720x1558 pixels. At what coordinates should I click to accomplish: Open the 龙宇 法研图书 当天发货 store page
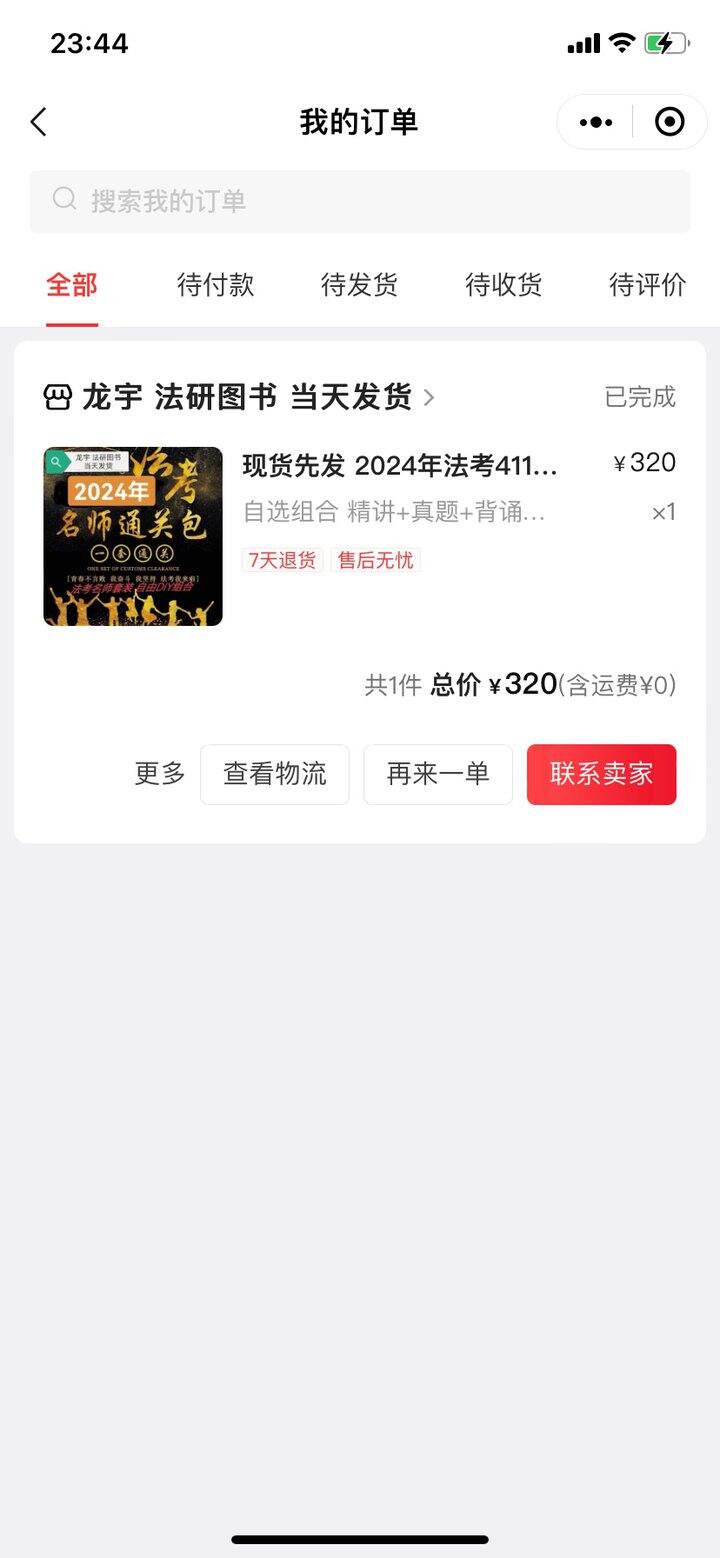pyautogui.click(x=240, y=397)
